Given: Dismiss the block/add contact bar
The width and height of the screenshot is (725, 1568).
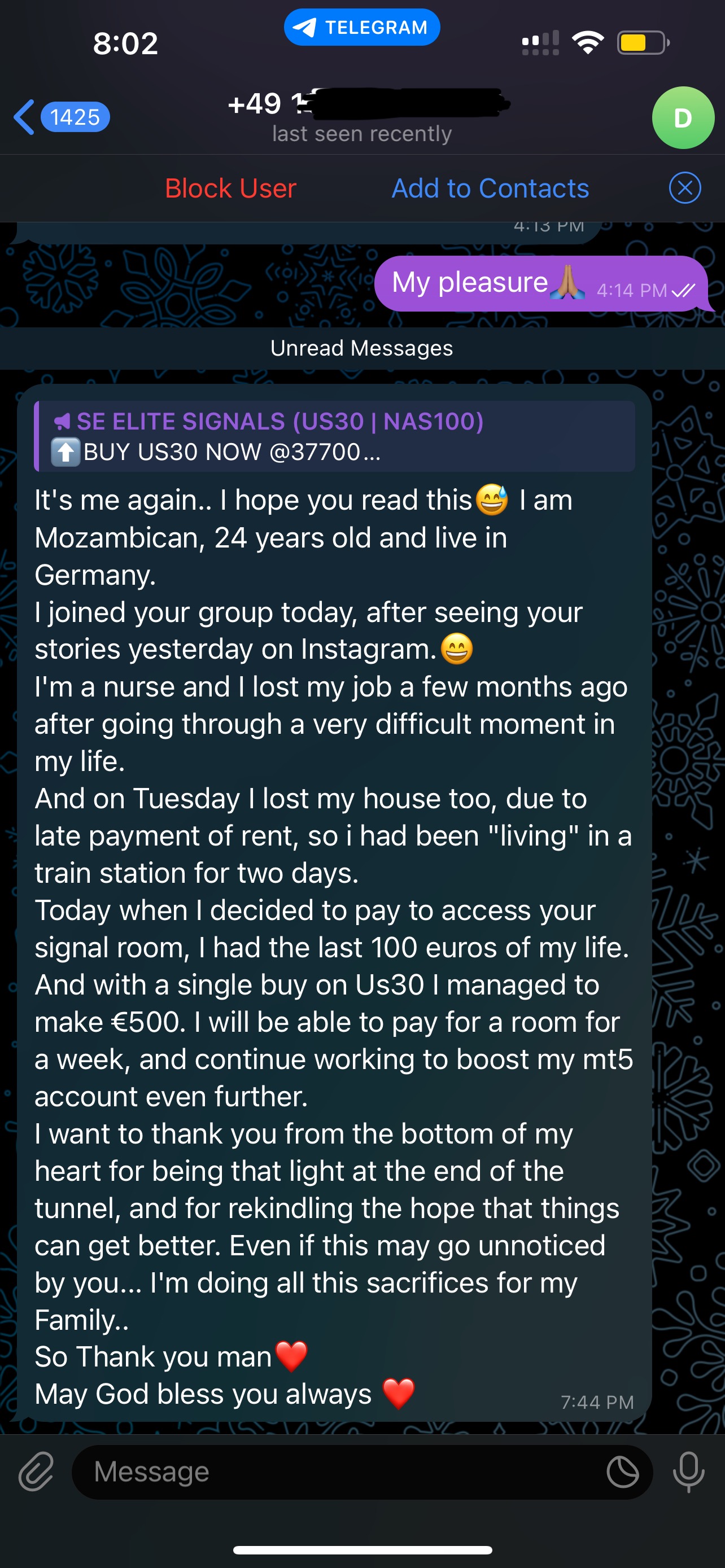Looking at the screenshot, I should [684, 188].
